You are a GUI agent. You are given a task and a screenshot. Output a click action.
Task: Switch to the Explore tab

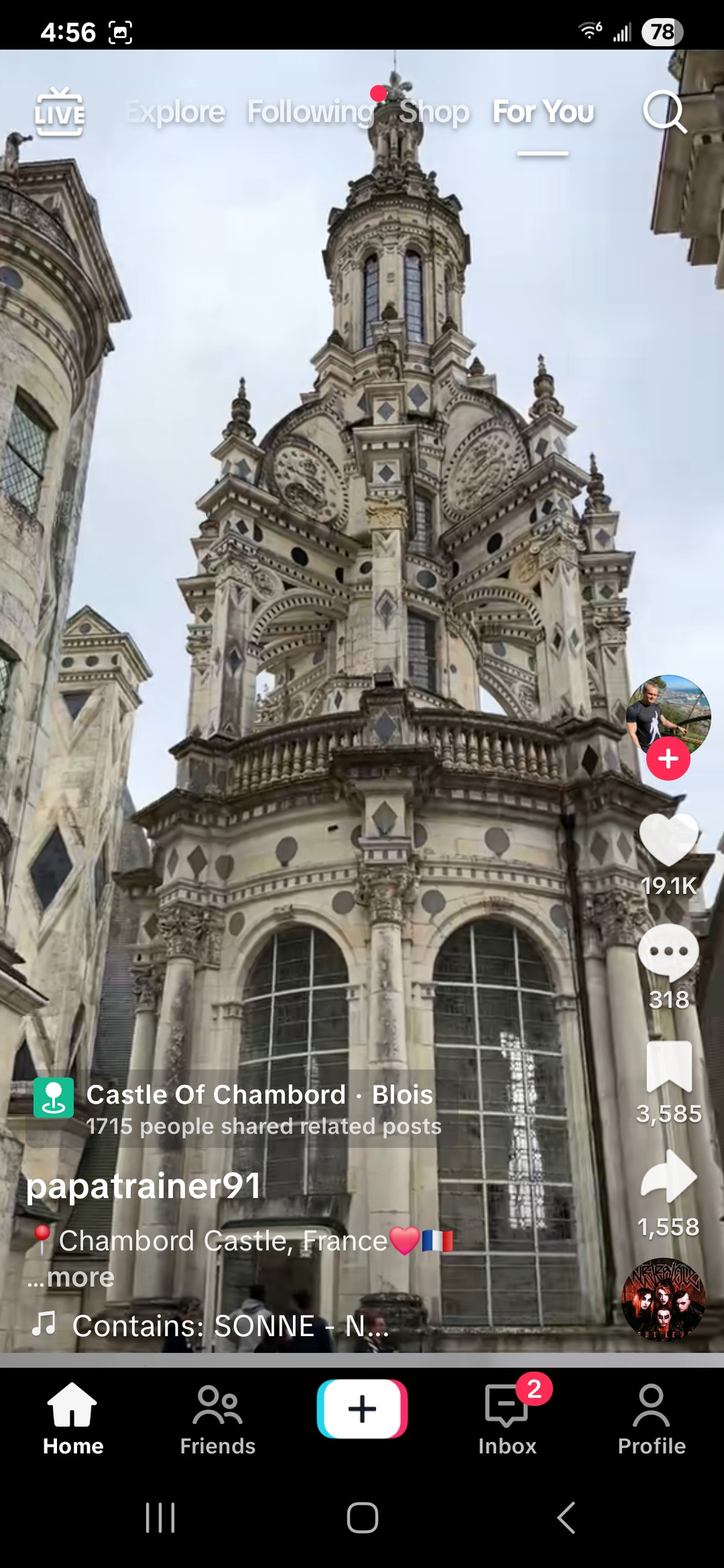click(176, 112)
